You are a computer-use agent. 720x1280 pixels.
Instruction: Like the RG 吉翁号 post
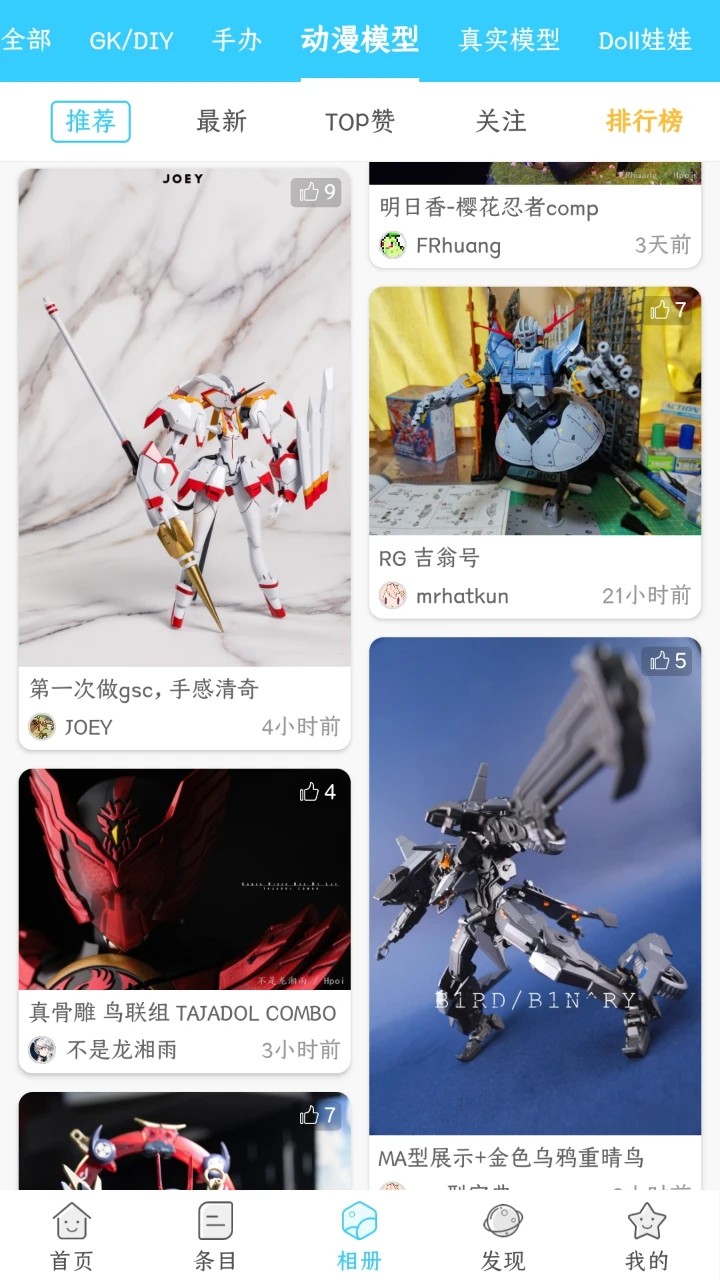click(667, 310)
